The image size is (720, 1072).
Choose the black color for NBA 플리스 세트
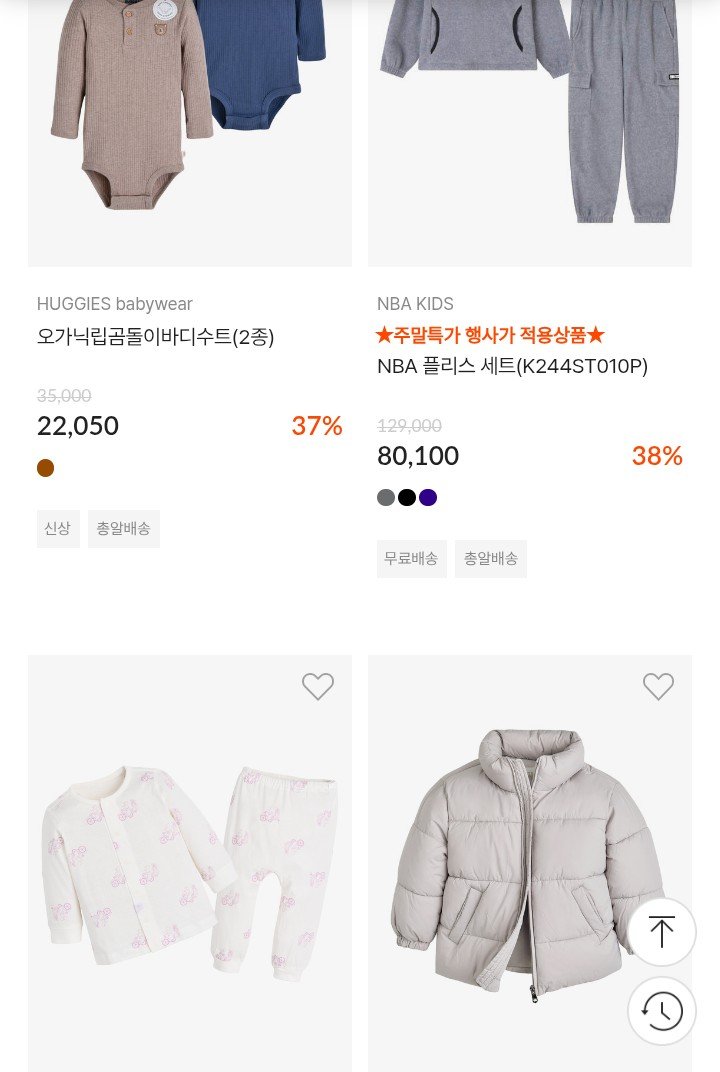pos(407,498)
